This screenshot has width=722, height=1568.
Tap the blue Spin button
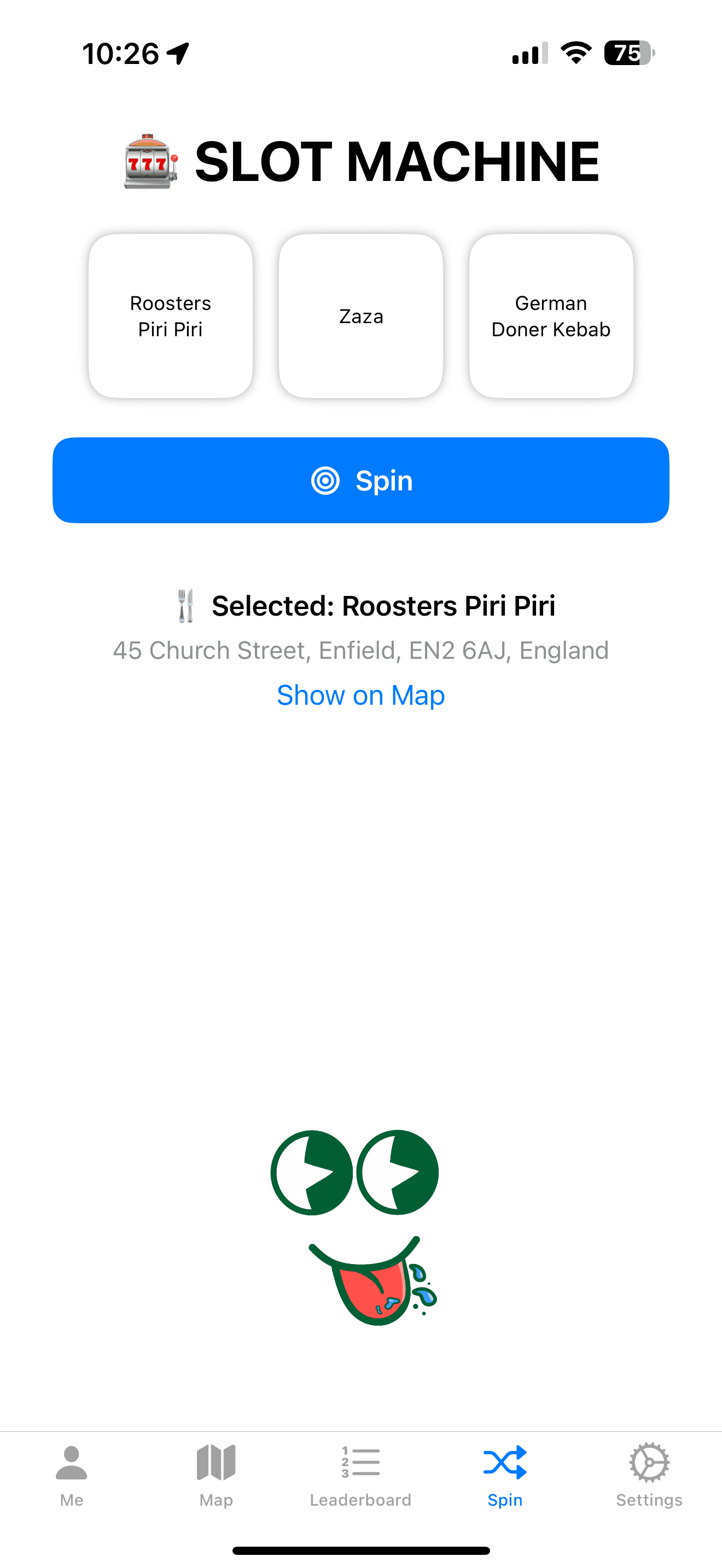point(361,480)
